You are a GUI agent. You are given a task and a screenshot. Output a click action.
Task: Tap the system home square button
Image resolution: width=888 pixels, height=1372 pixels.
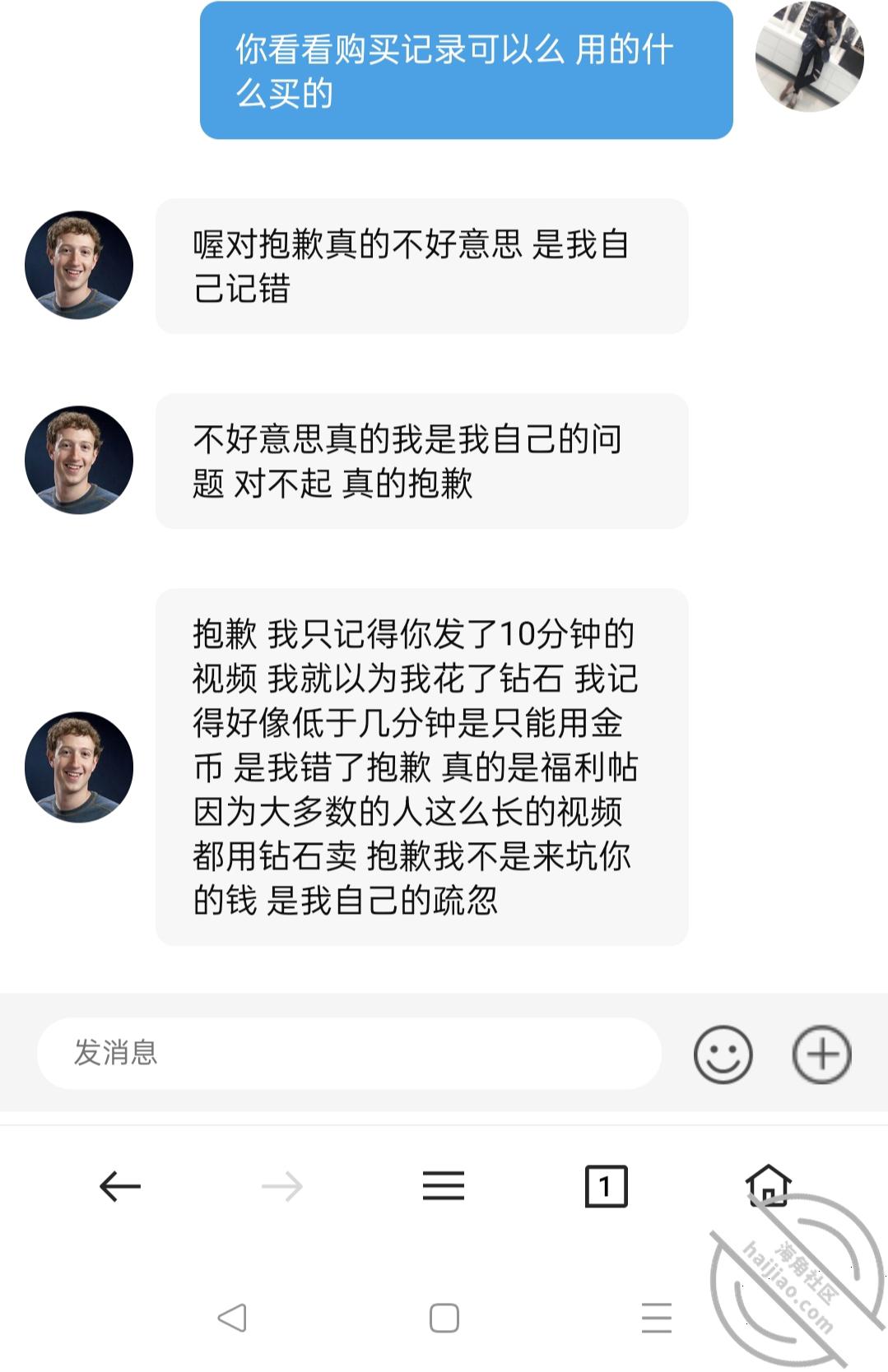pos(444,1318)
